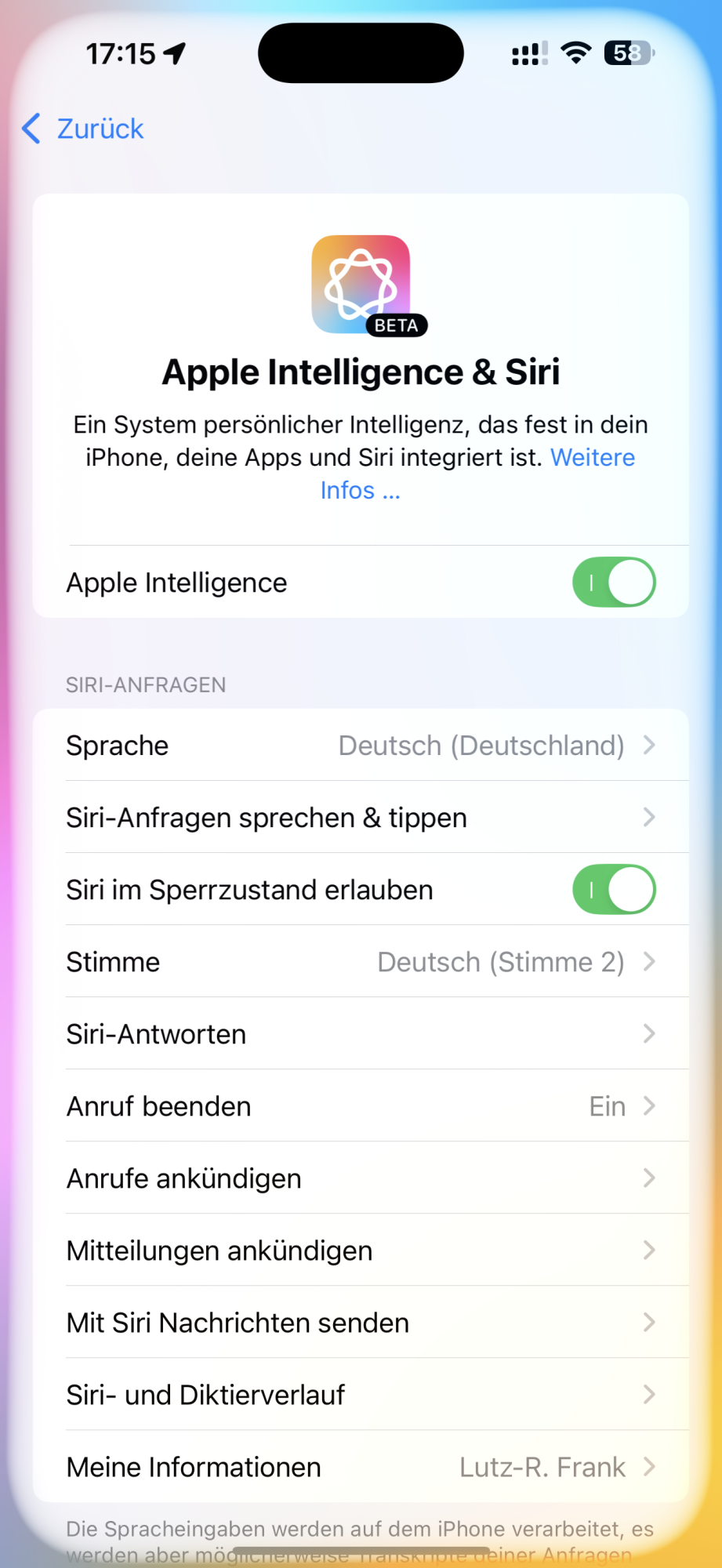
Task: Open Meine Informationen row
Action: click(361, 1467)
